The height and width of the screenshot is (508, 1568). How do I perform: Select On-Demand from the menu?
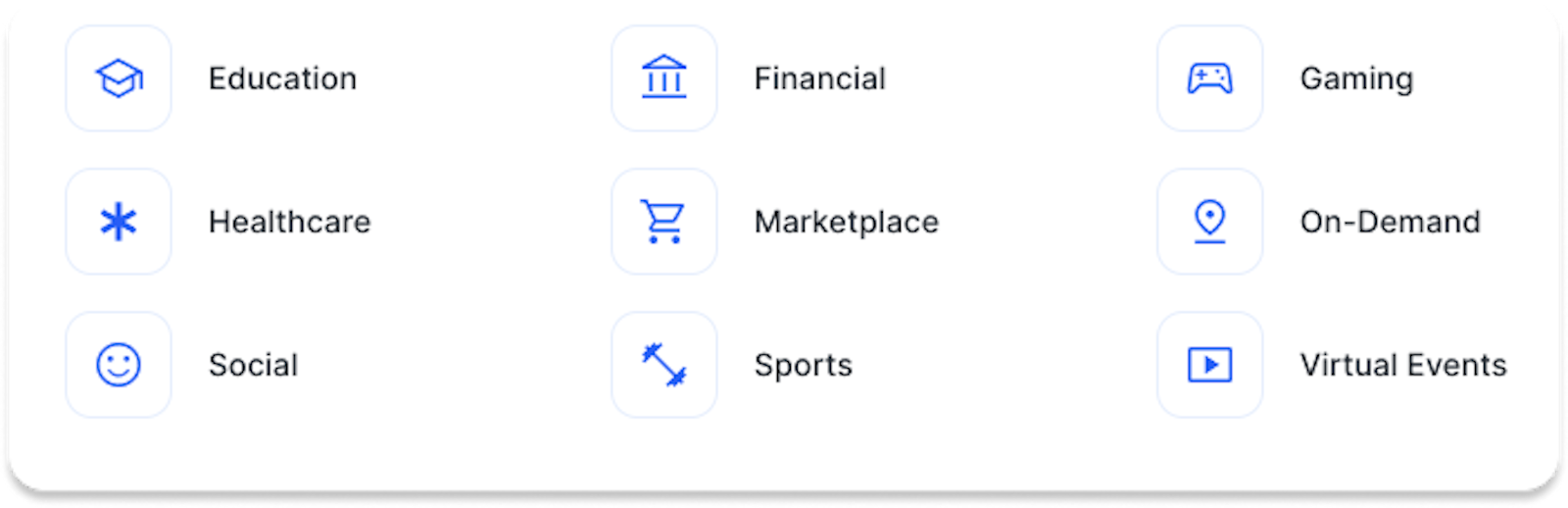pyautogui.click(x=1389, y=222)
